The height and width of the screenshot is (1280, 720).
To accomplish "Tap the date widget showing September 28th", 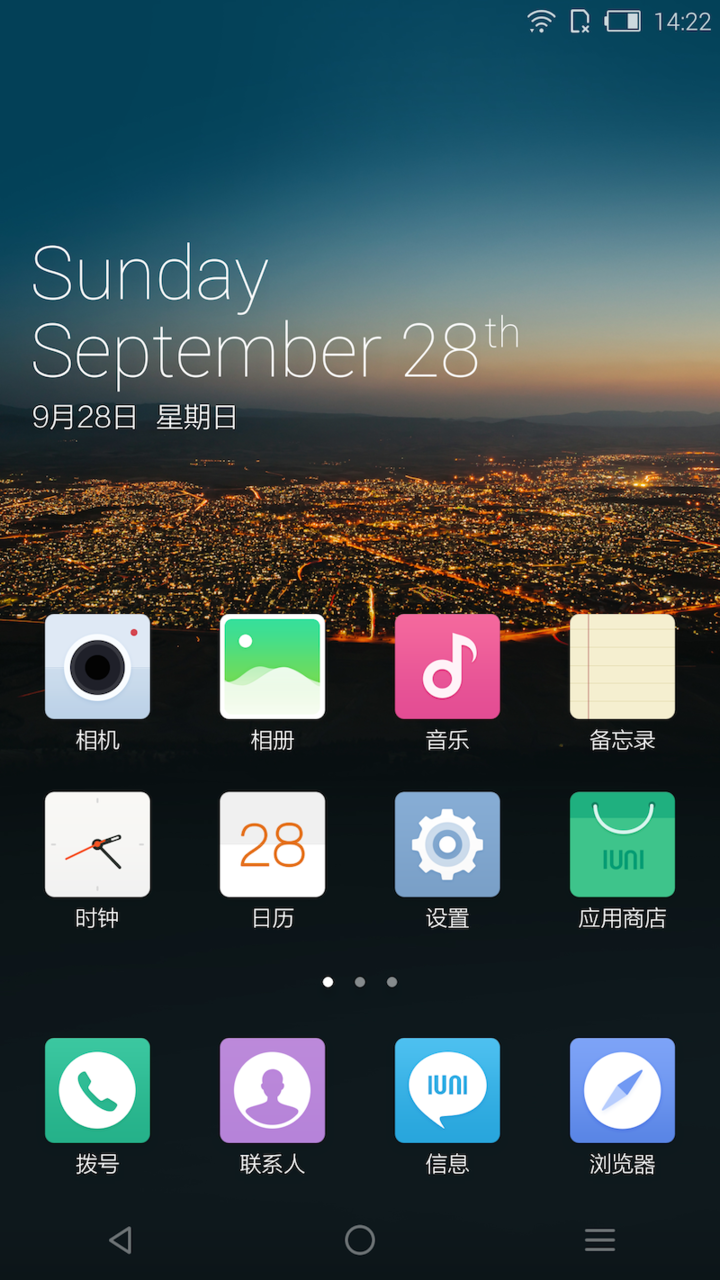I will point(270,335).
